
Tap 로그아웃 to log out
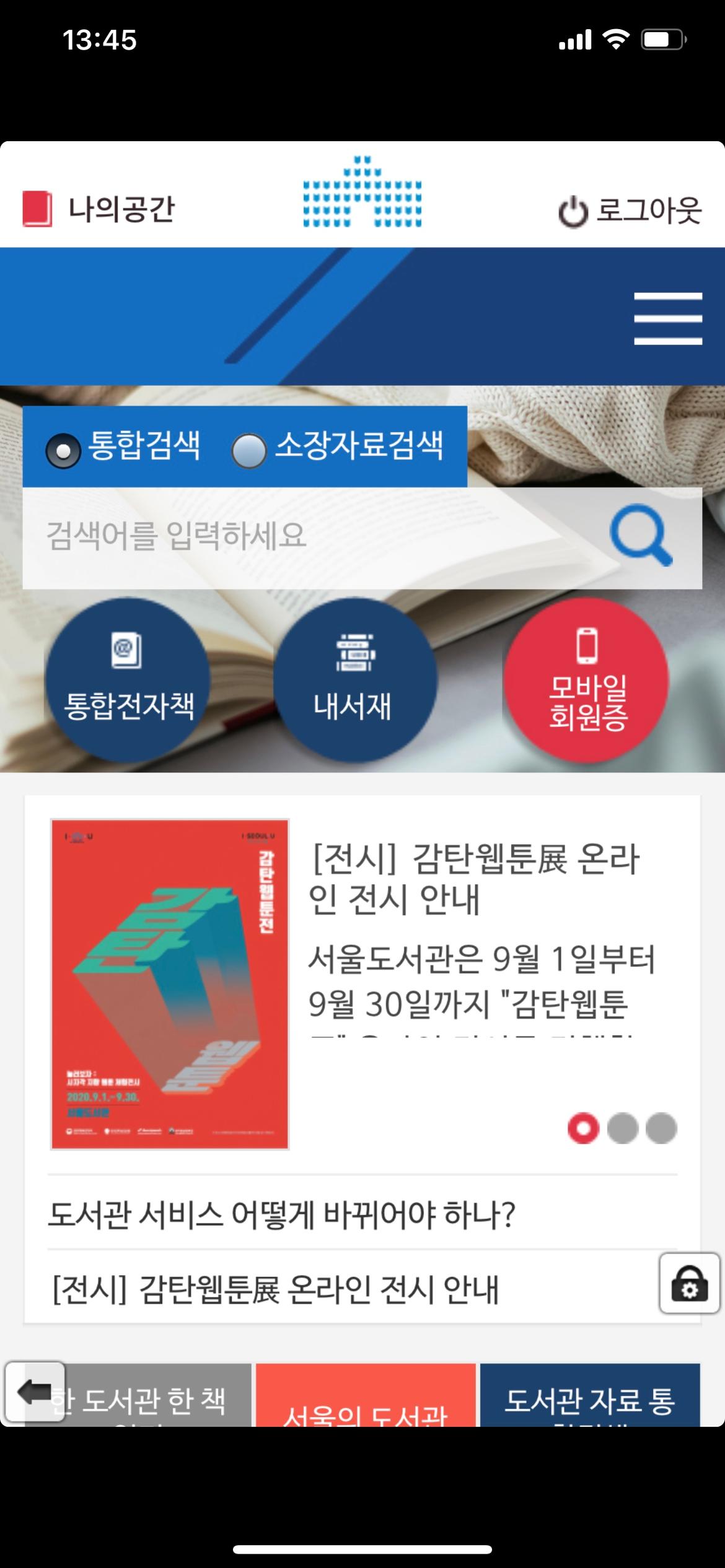pos(630,211)
